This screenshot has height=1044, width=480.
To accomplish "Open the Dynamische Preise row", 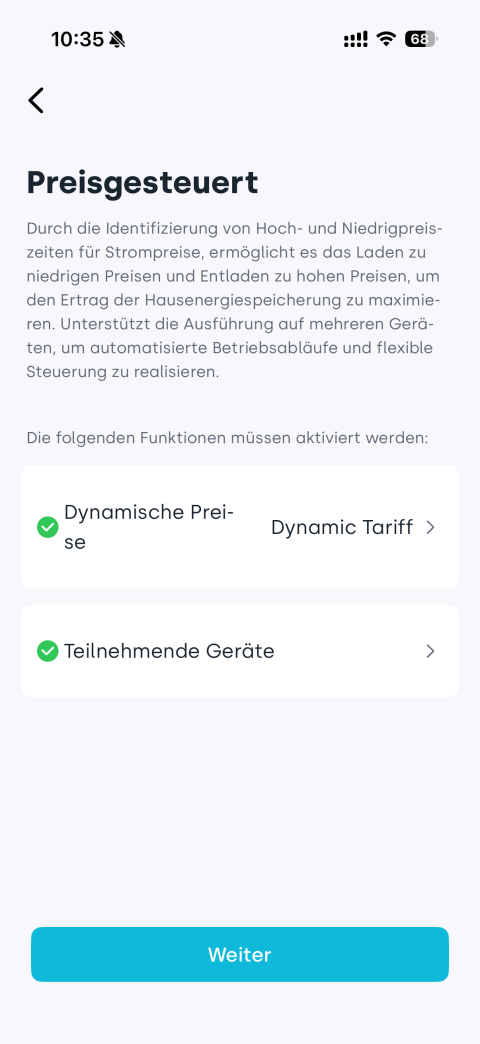I will click(240, 527).
